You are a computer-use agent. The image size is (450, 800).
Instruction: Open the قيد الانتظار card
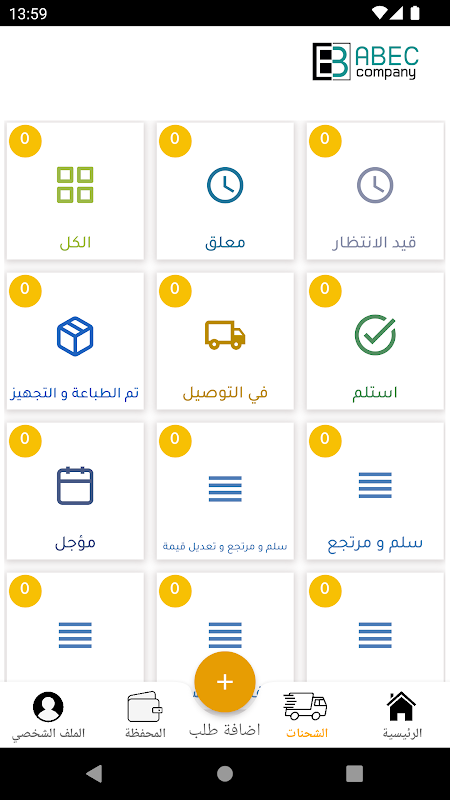(375, 191)
